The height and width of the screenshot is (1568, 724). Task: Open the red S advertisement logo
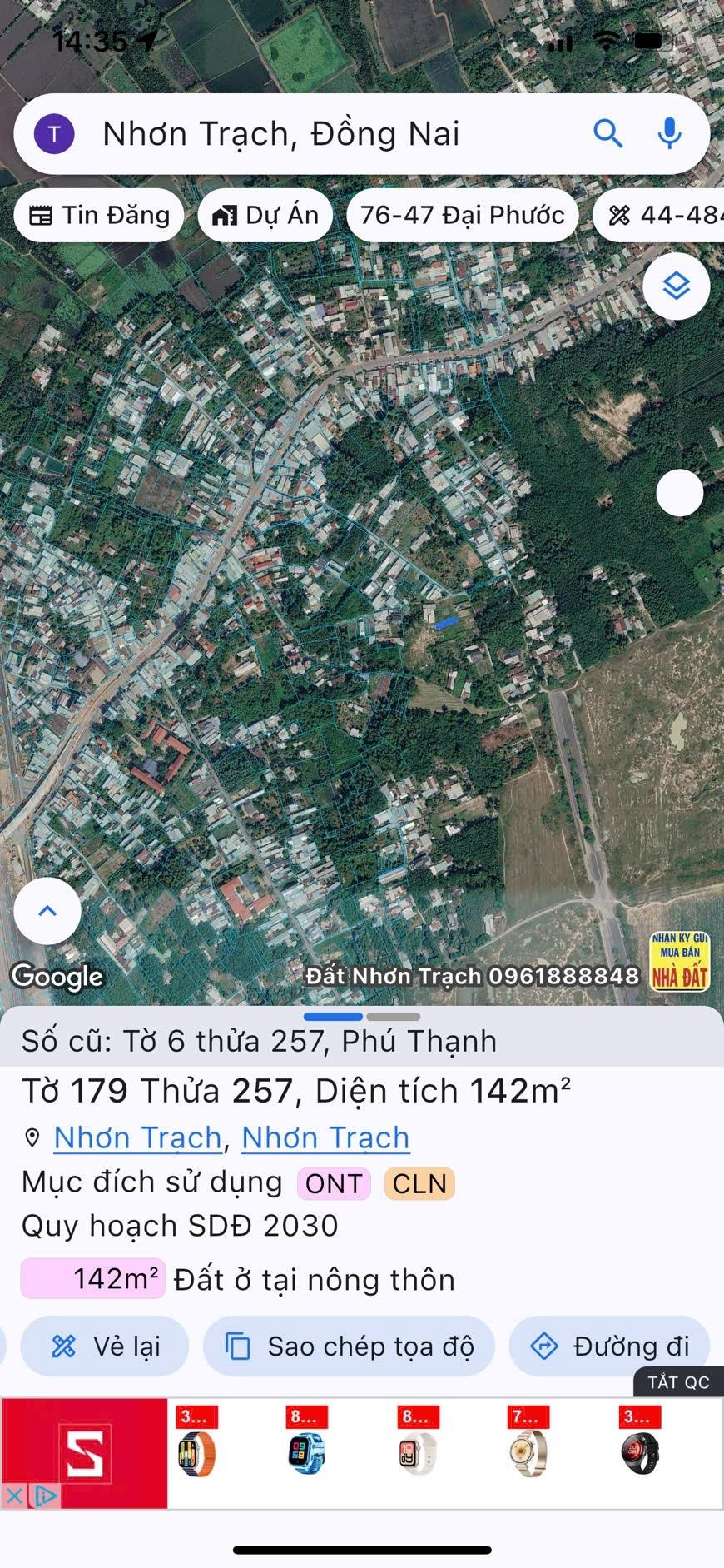(x=85, y=1453)
